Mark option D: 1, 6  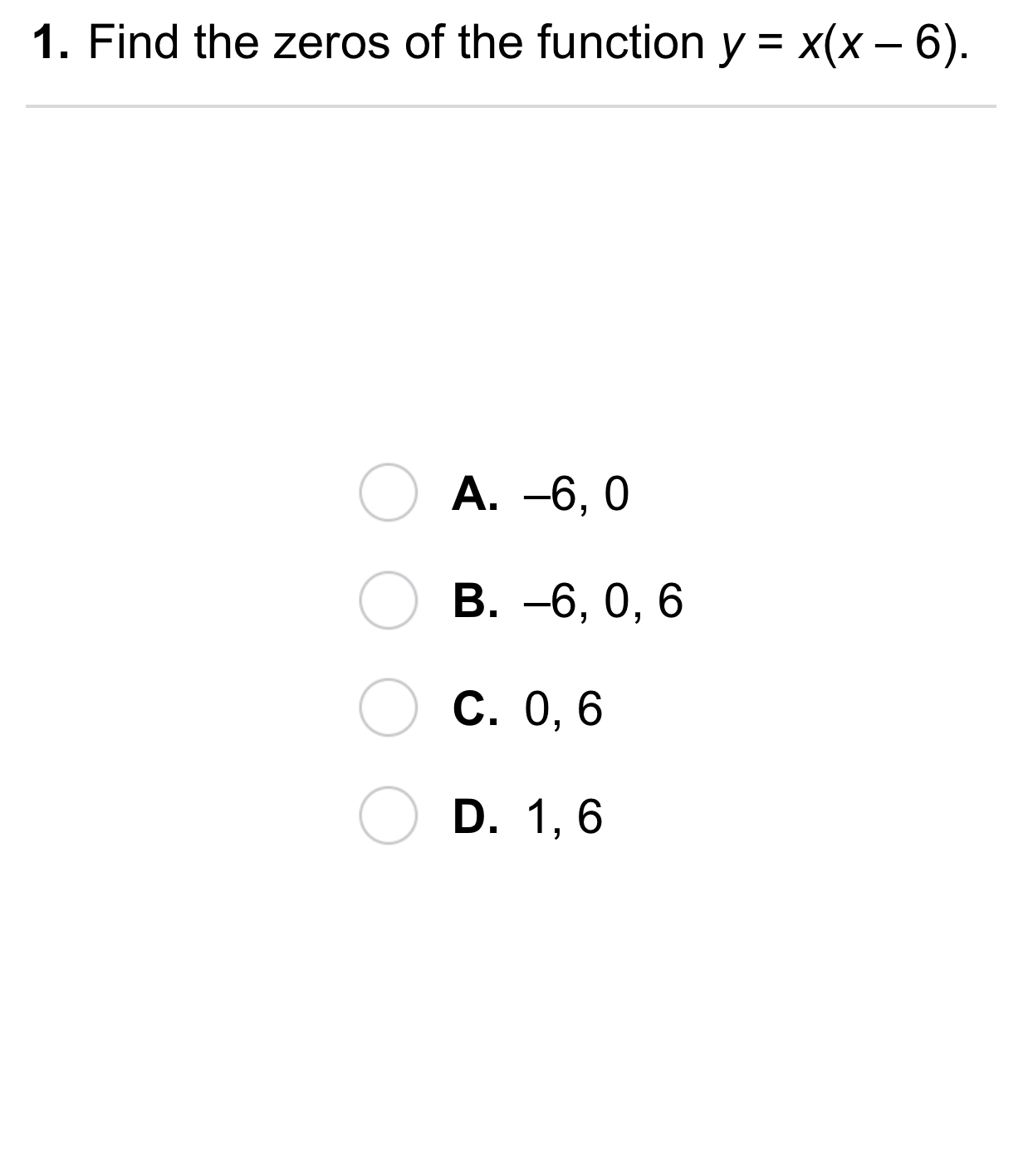pos(388,816)
